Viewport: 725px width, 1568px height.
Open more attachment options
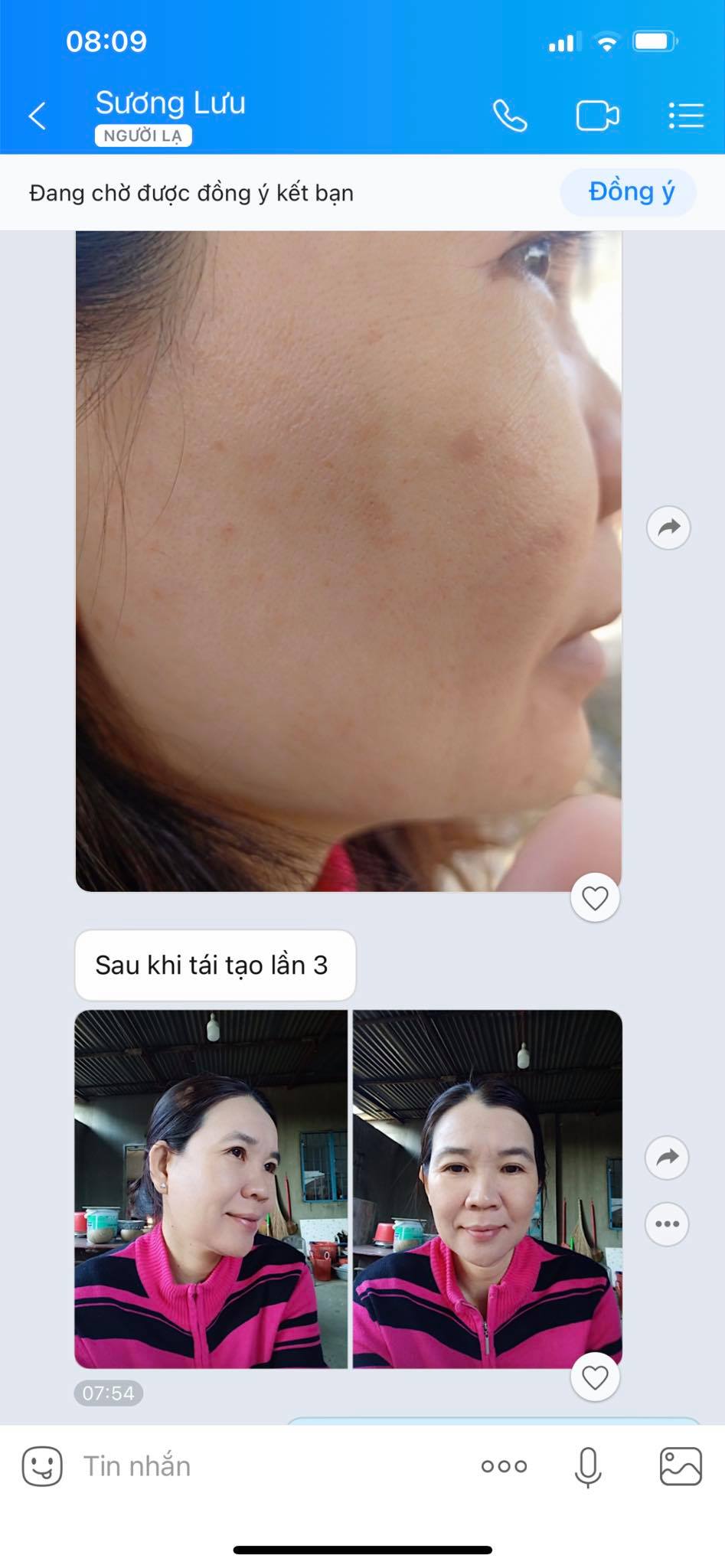pos(504,1466)
